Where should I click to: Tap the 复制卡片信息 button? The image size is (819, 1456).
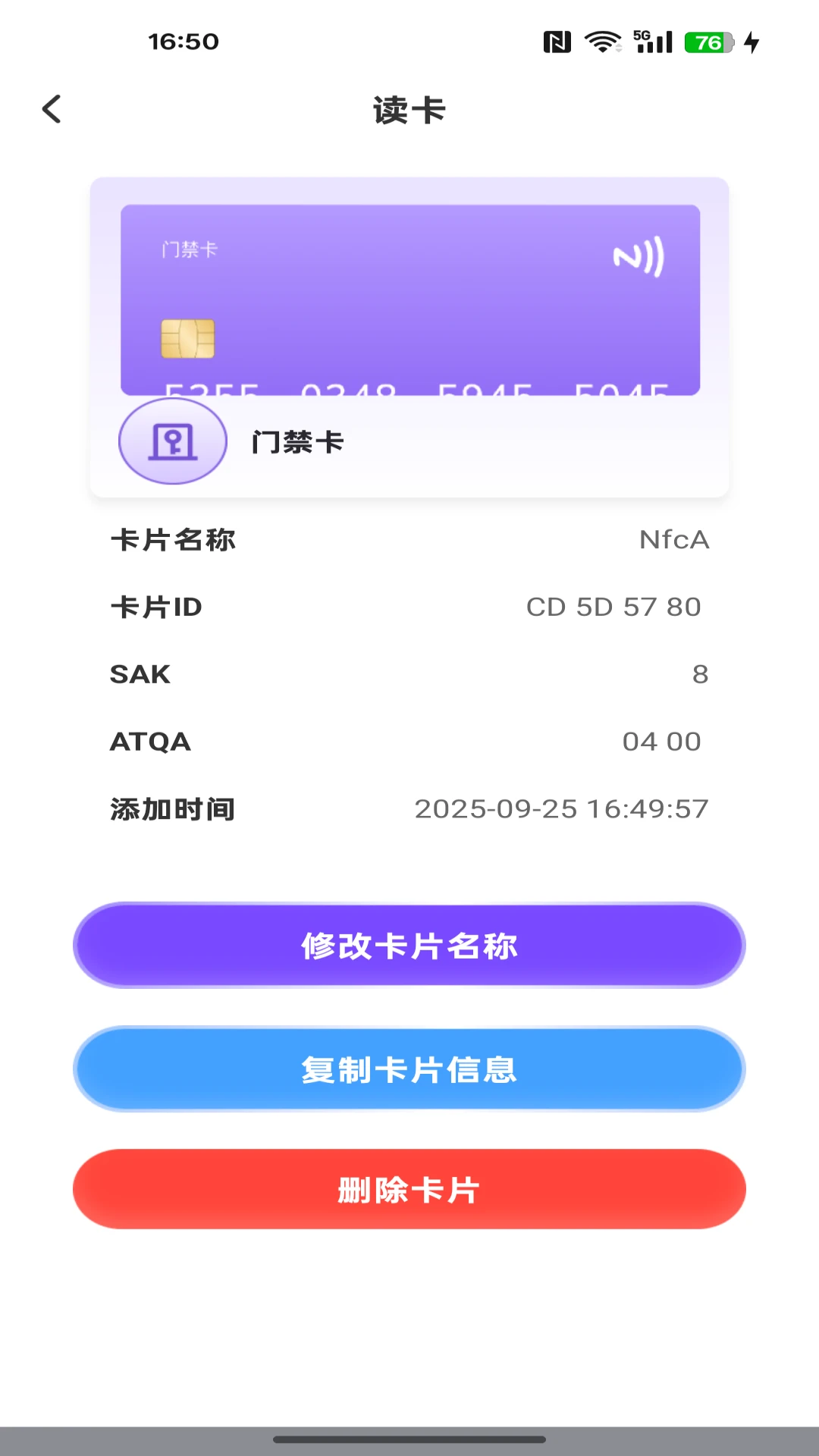409,1069
